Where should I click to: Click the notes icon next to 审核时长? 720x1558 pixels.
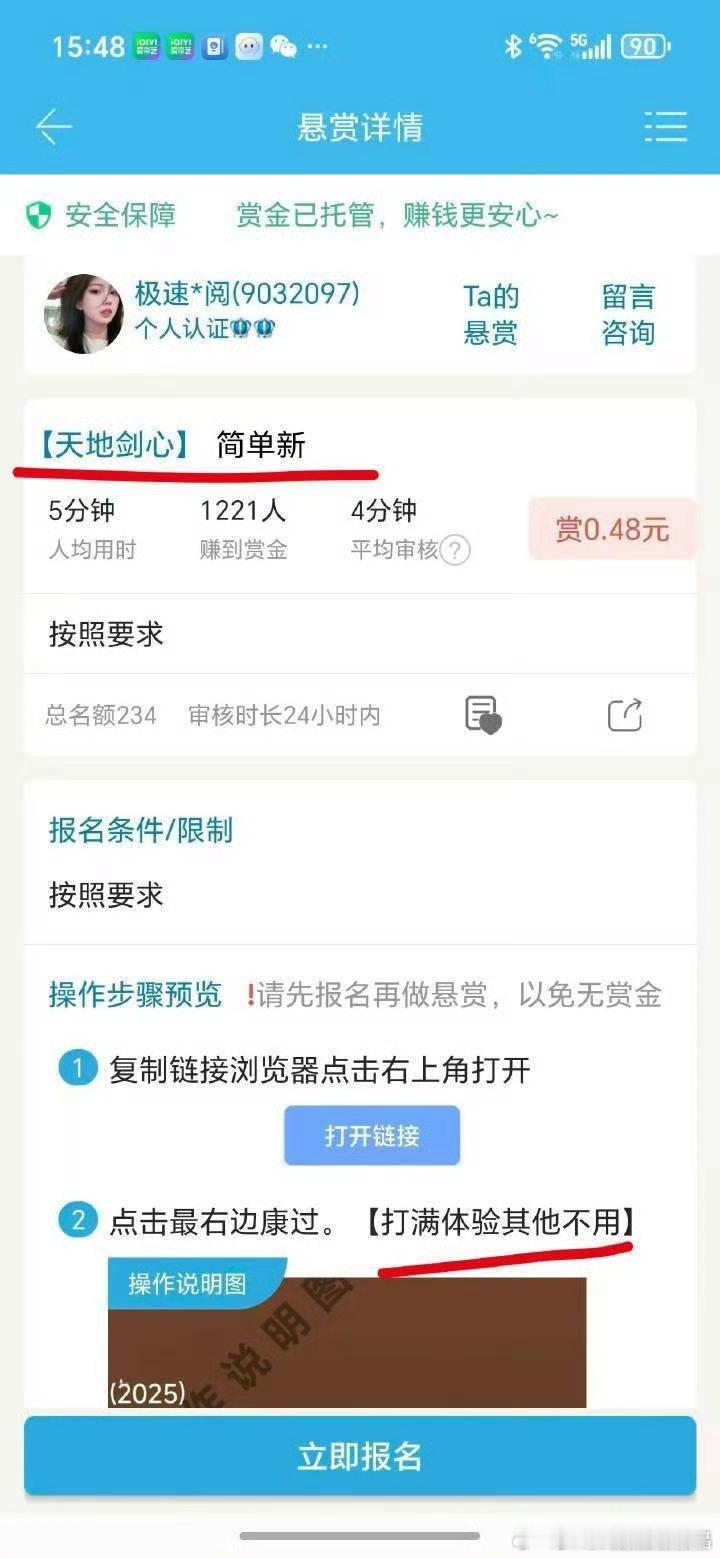tap(483, 713)
